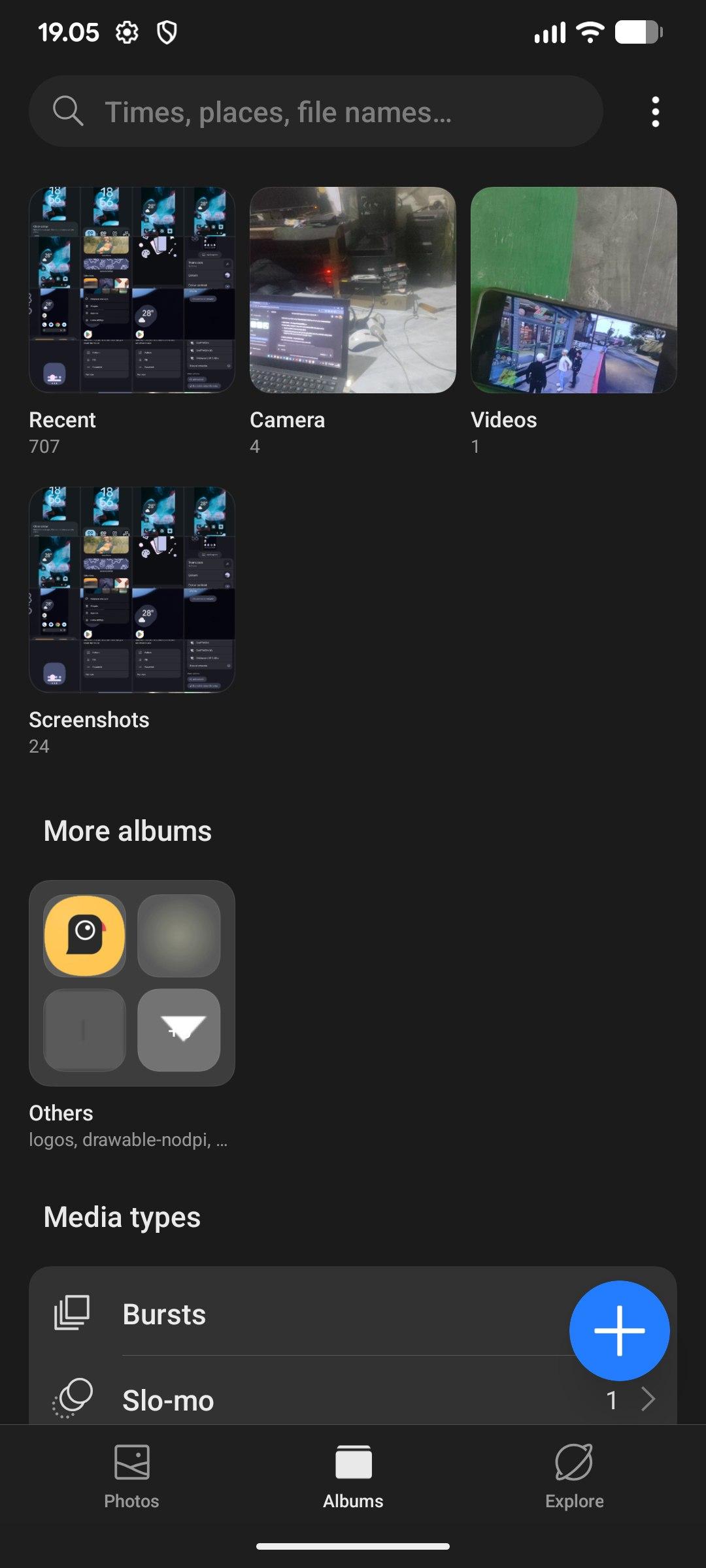Open the Recent album
This screenshot has width=706, height=1568.
tap(131, 290)
